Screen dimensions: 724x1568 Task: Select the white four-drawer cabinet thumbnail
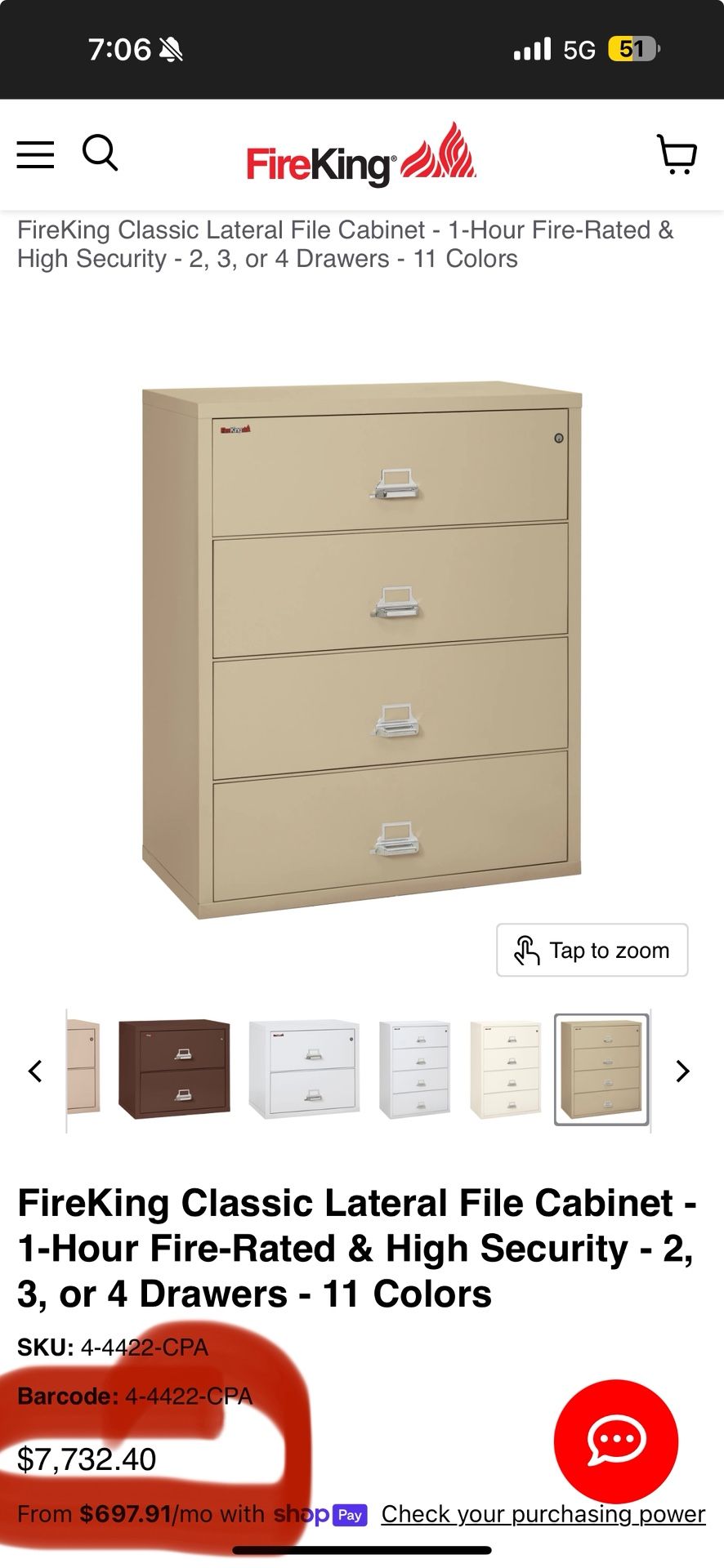click(x=414, y=1069)
